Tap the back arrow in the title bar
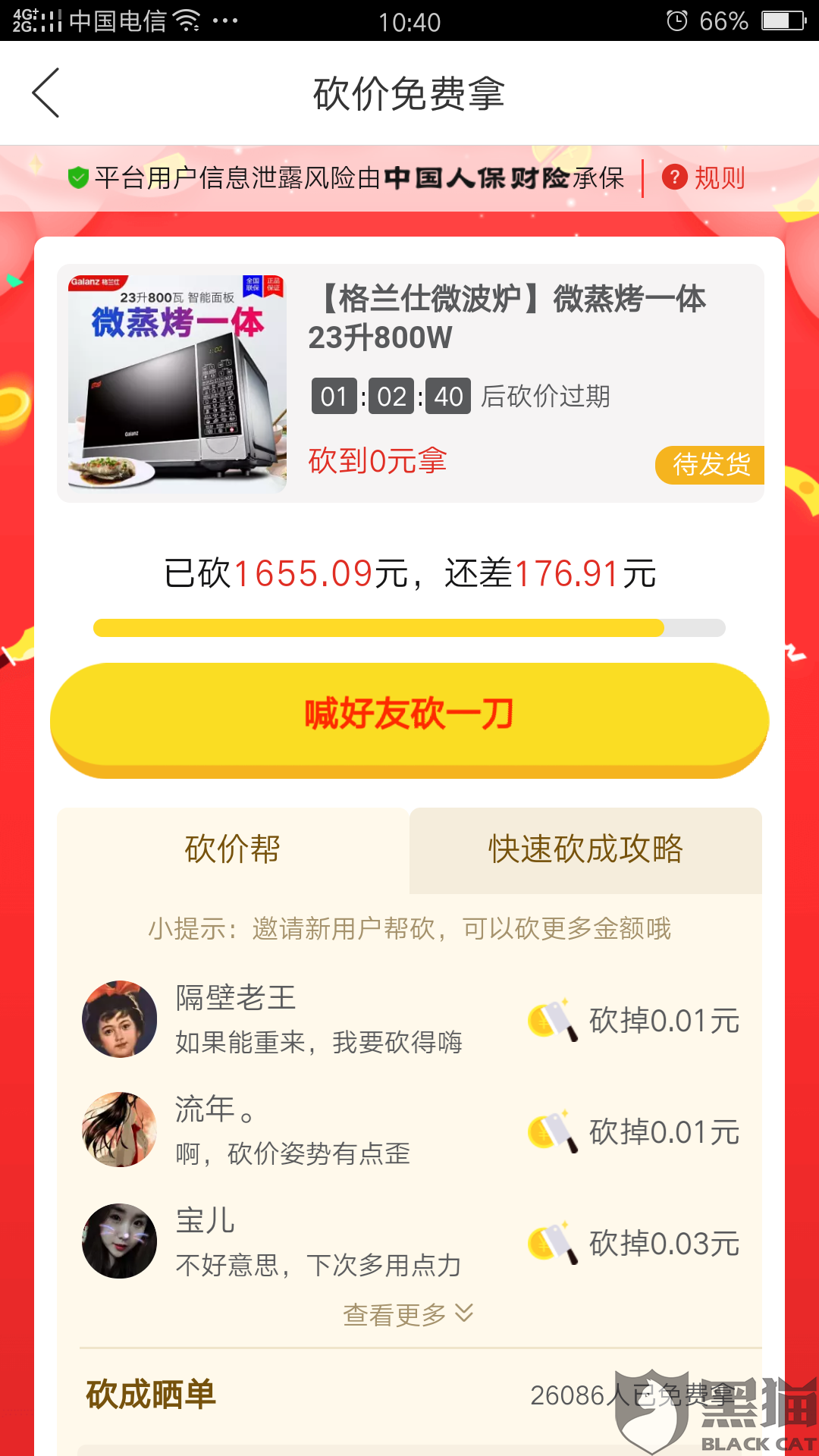The height and width of the screenshot is (1456, 819). (45, 93)
